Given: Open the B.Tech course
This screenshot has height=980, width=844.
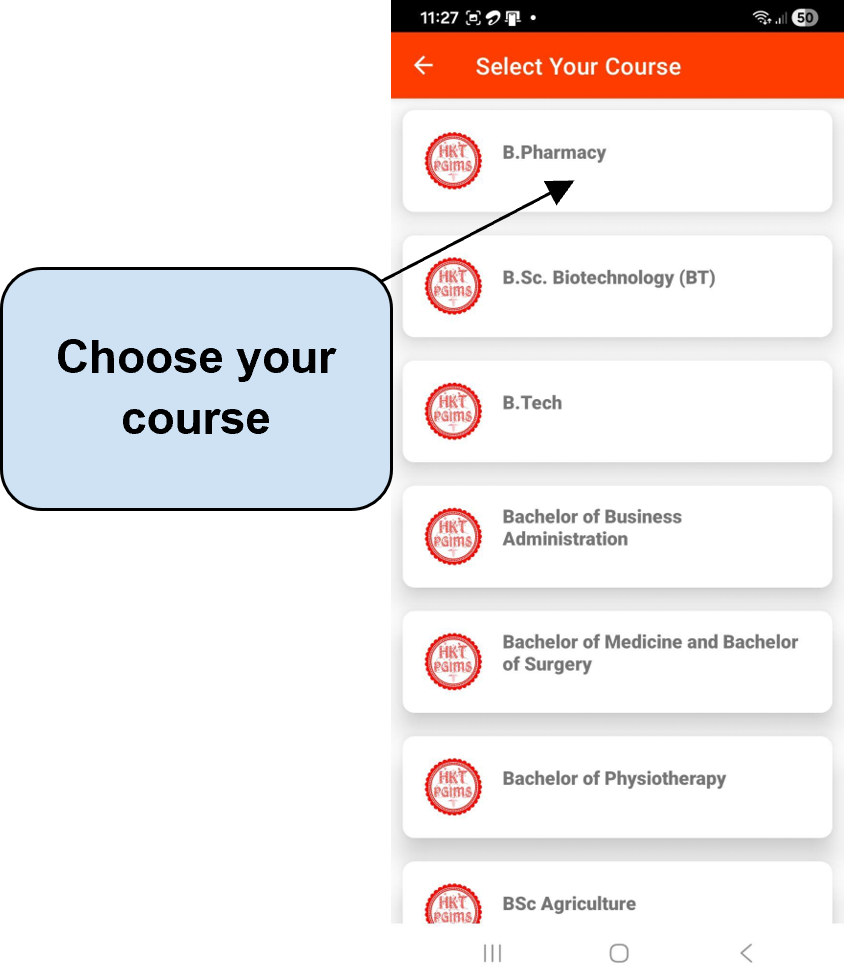Looking at the screenshot, I should click(617, 411).
